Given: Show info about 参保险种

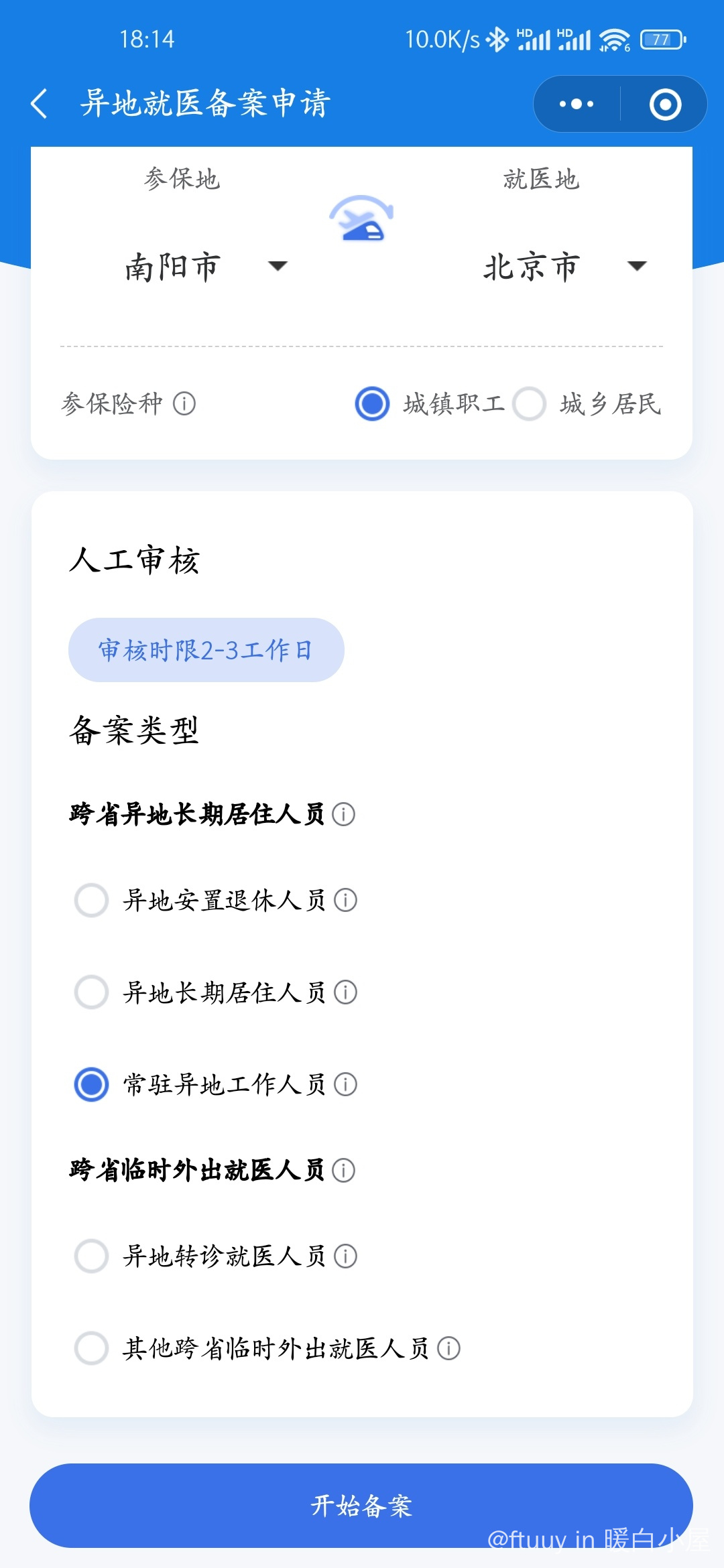Looking at the screenshot, I should (184, 403).
